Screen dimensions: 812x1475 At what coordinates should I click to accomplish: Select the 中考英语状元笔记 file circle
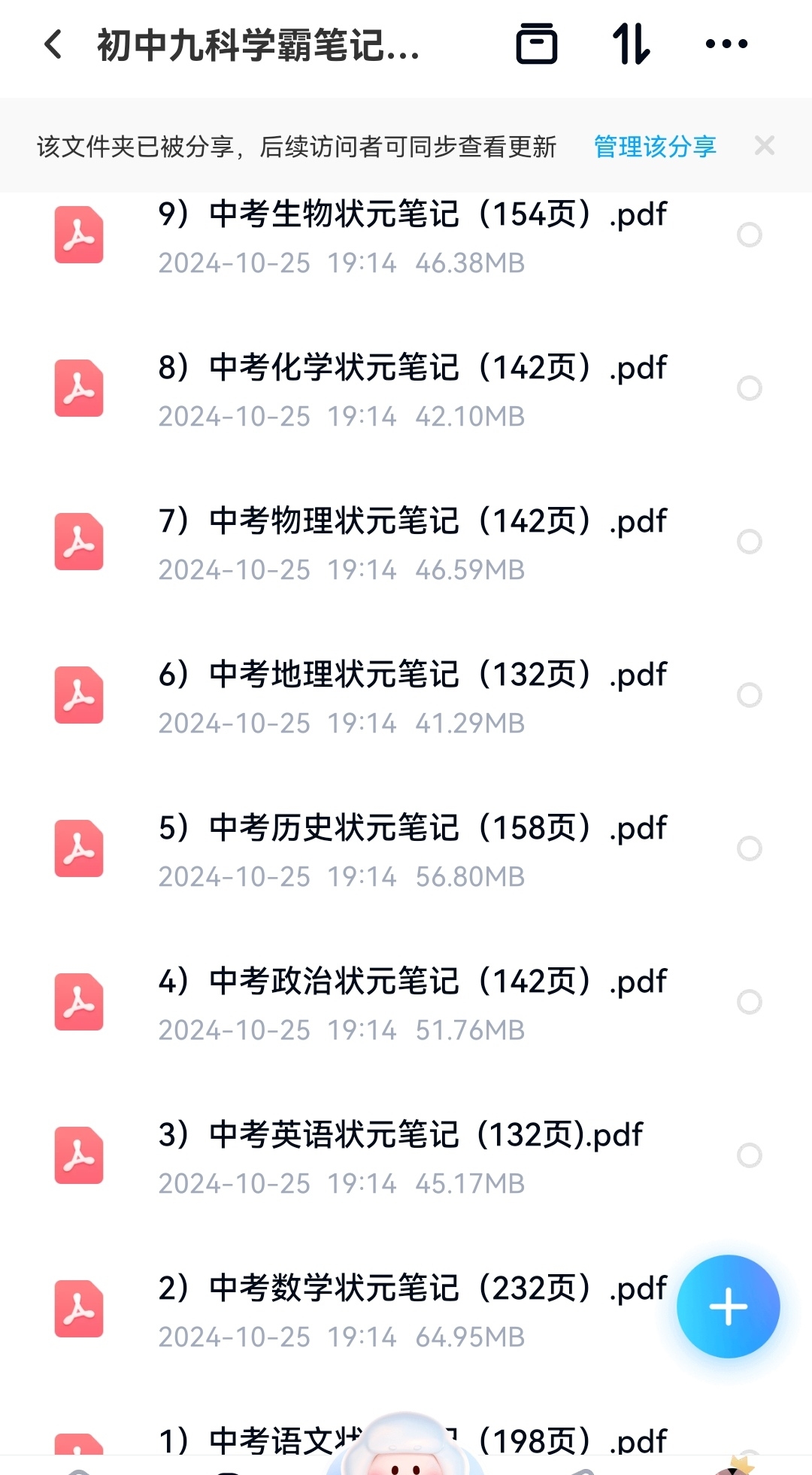tap(750, 1155)
